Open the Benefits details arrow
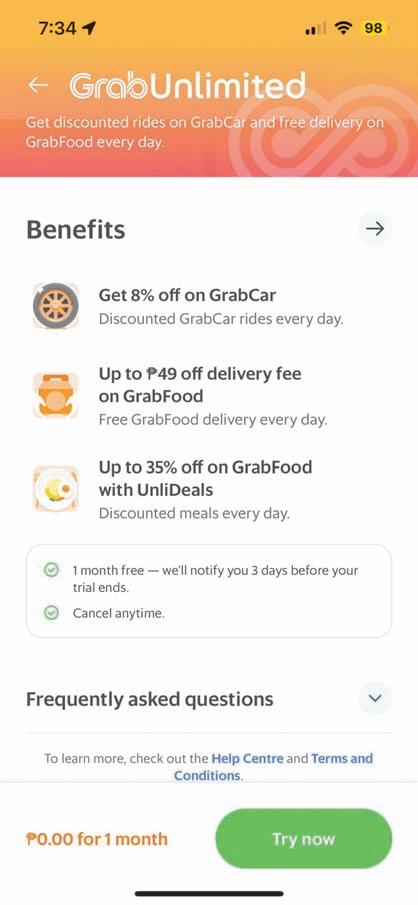Screen dimensions: 418x905 coord(375,229)
